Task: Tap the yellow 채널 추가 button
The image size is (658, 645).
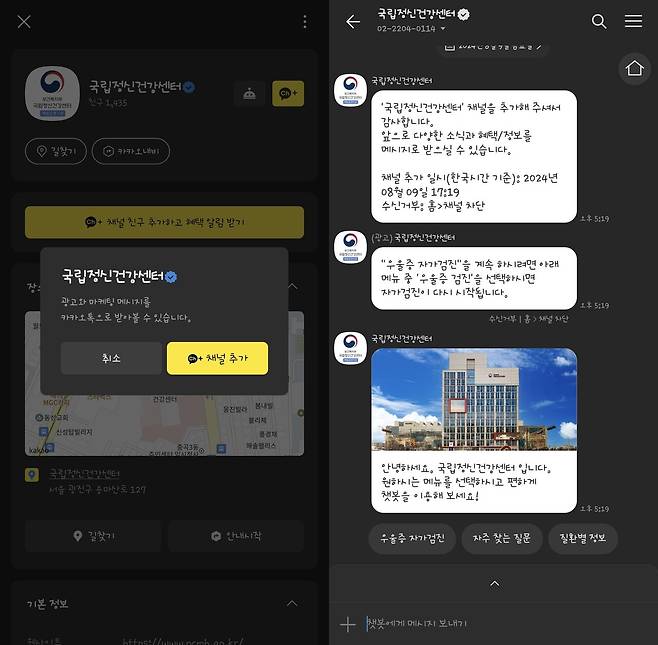Action: pos(217,358)
